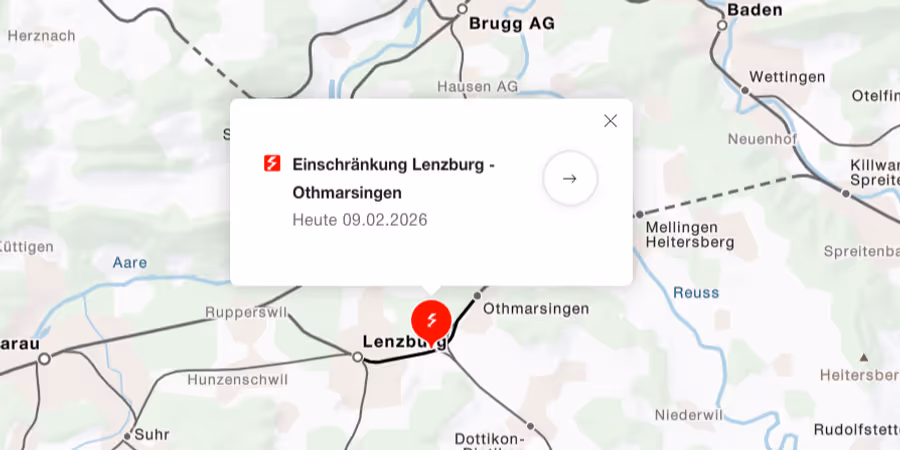Screen dimensions: 900x450
Task: Tap the red disruption marker at Lenzburg
Action: (431, 320)
